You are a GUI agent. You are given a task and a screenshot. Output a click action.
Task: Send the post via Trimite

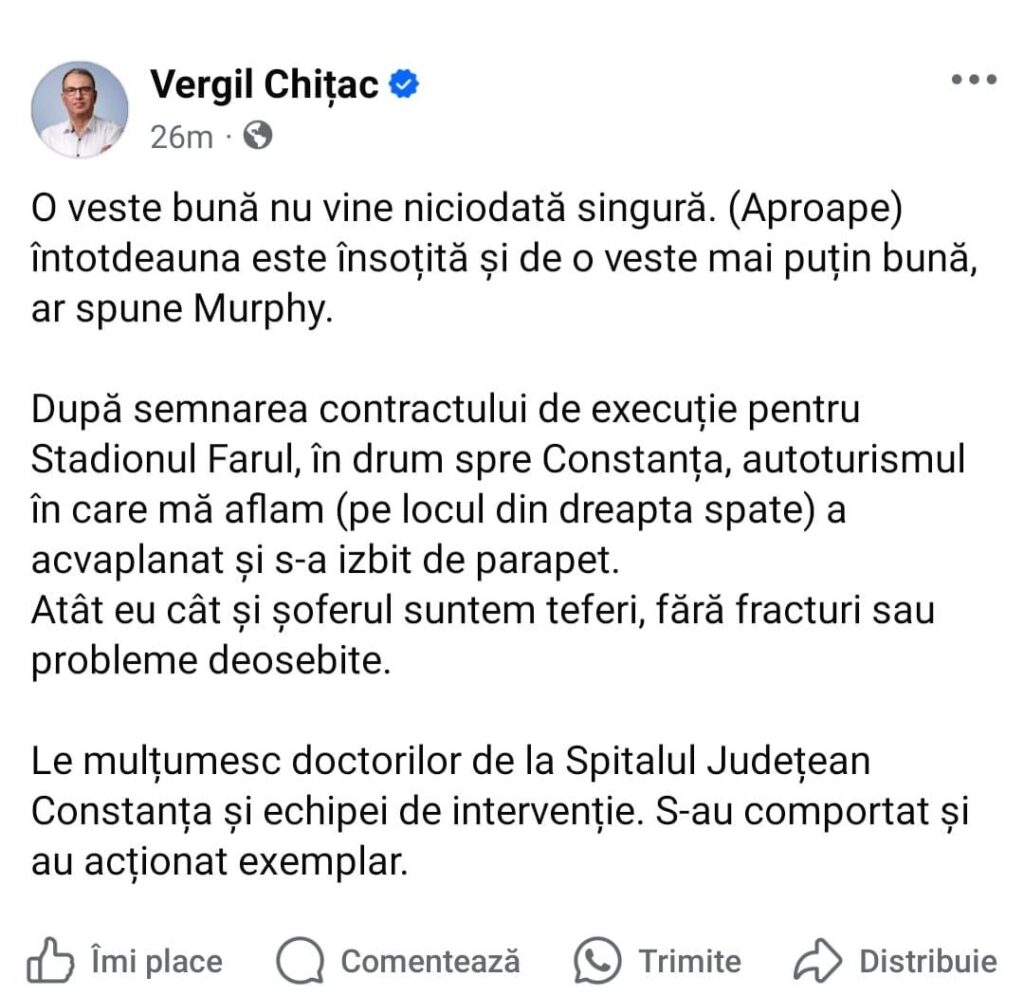[x=658, y=962]
